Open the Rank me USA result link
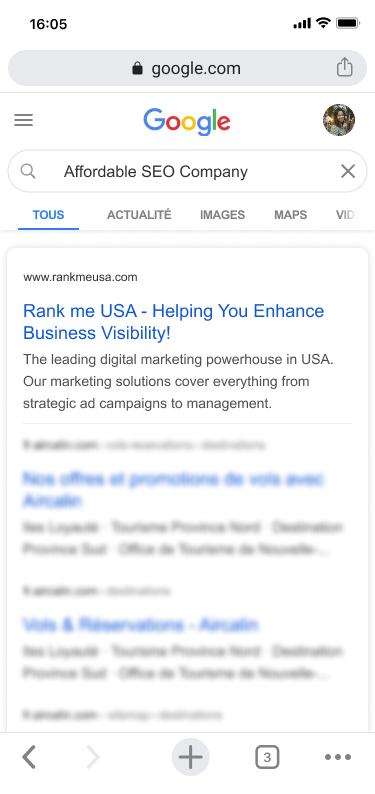The image size is (375, 794). pyautogui.click(x=174, y=322)
